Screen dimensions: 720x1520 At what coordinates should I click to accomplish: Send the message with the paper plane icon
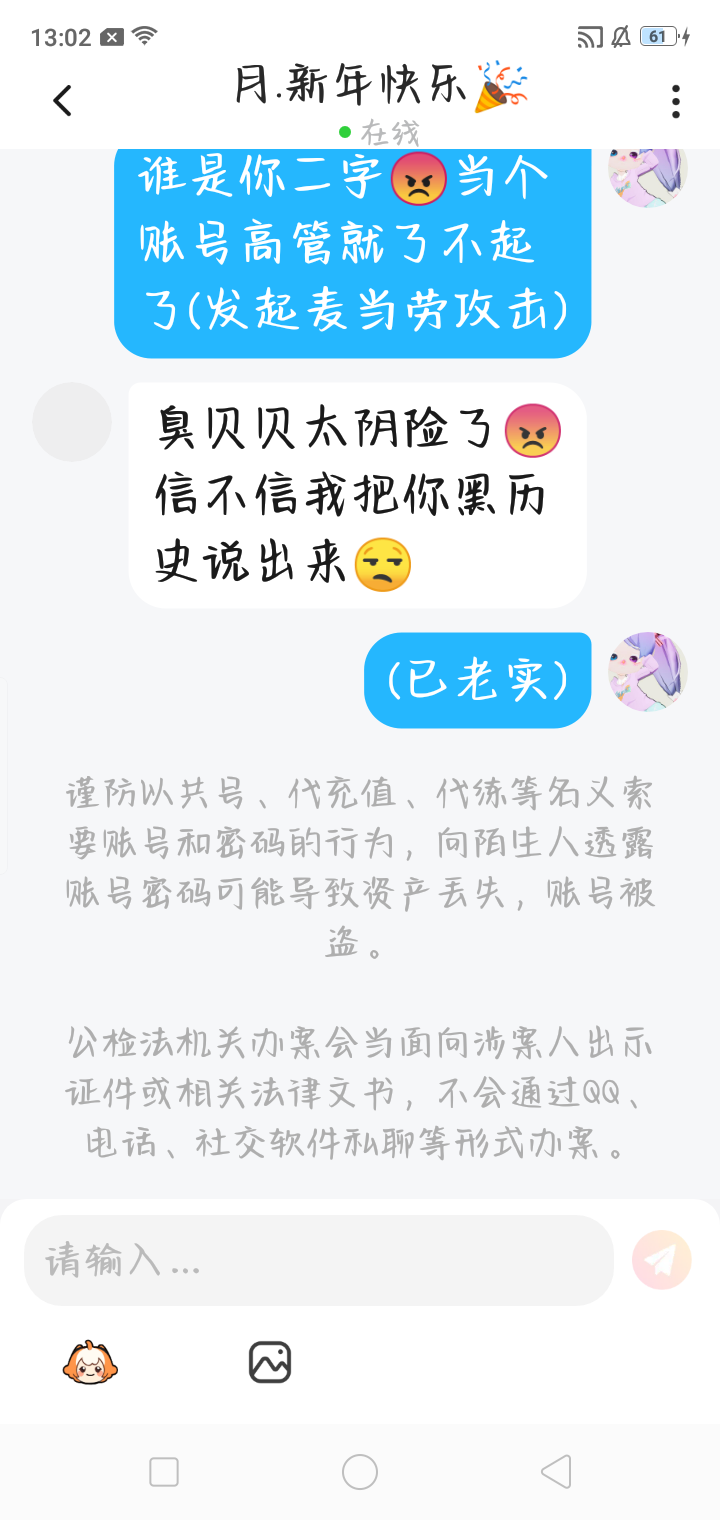(662, 1259)
